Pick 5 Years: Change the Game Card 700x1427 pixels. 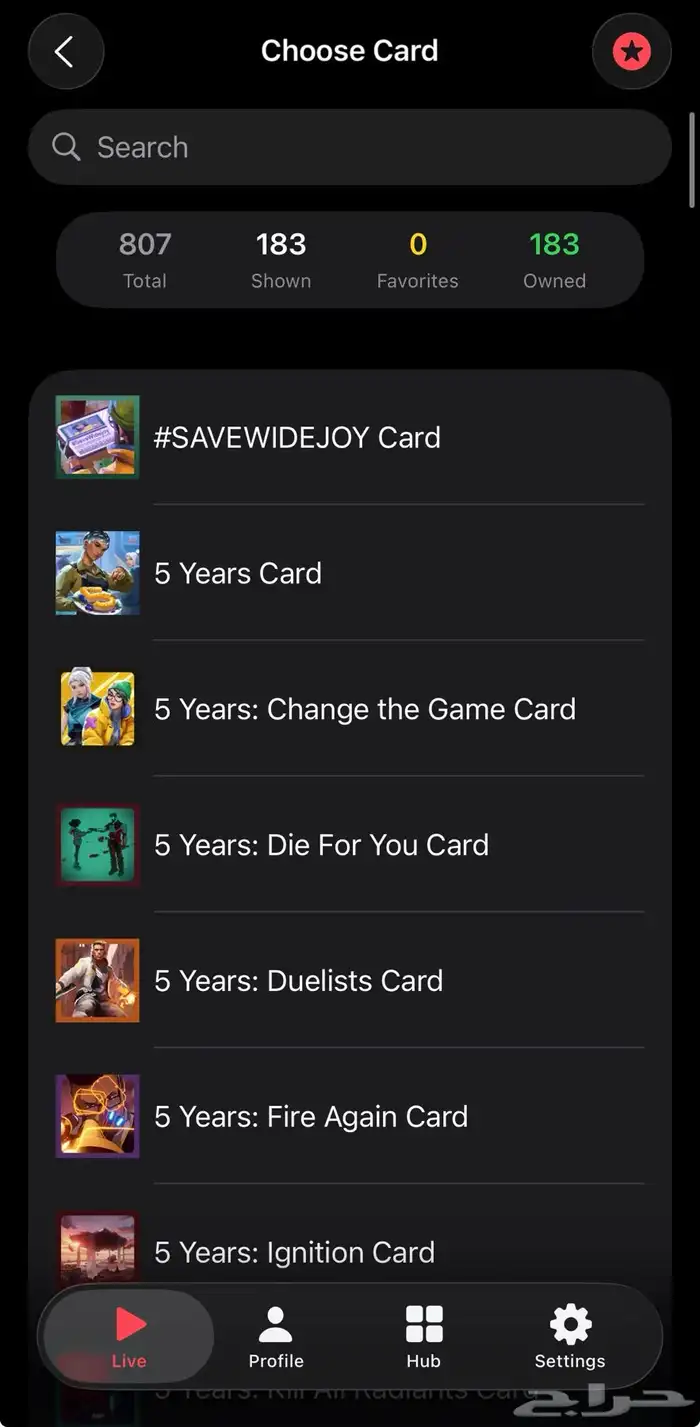tap(350, 709)
